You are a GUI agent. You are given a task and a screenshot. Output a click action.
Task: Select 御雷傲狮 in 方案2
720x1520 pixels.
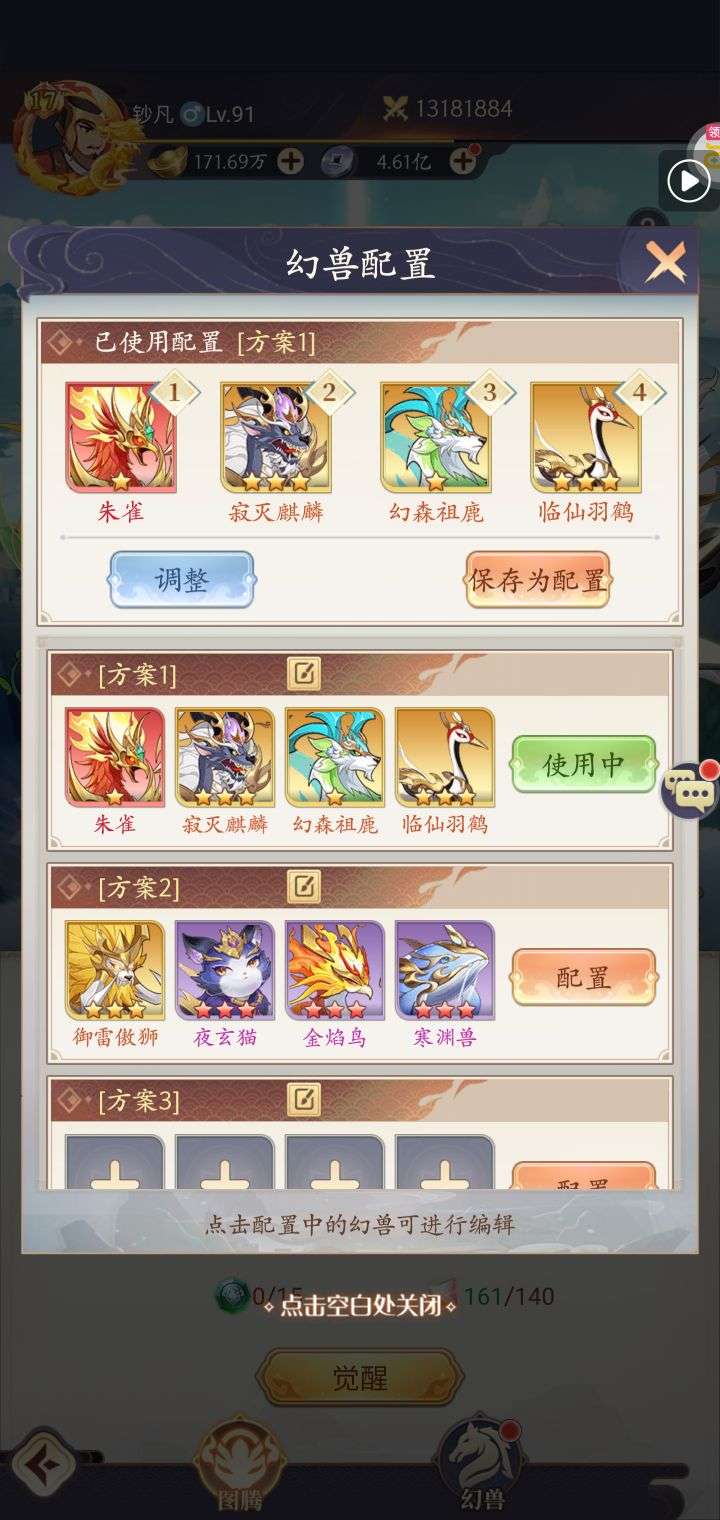tap(115, 970)
